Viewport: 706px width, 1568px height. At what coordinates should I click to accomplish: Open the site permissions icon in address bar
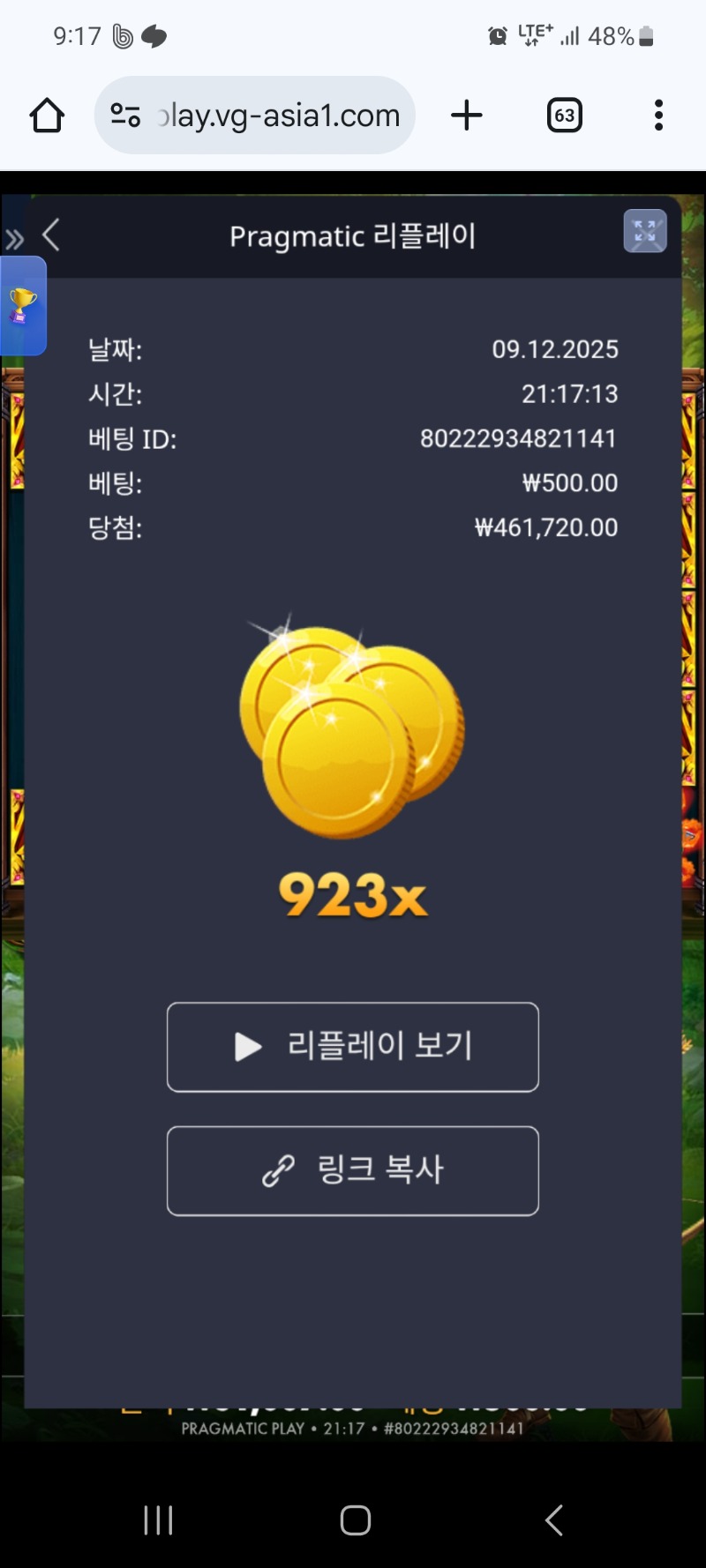124,115
